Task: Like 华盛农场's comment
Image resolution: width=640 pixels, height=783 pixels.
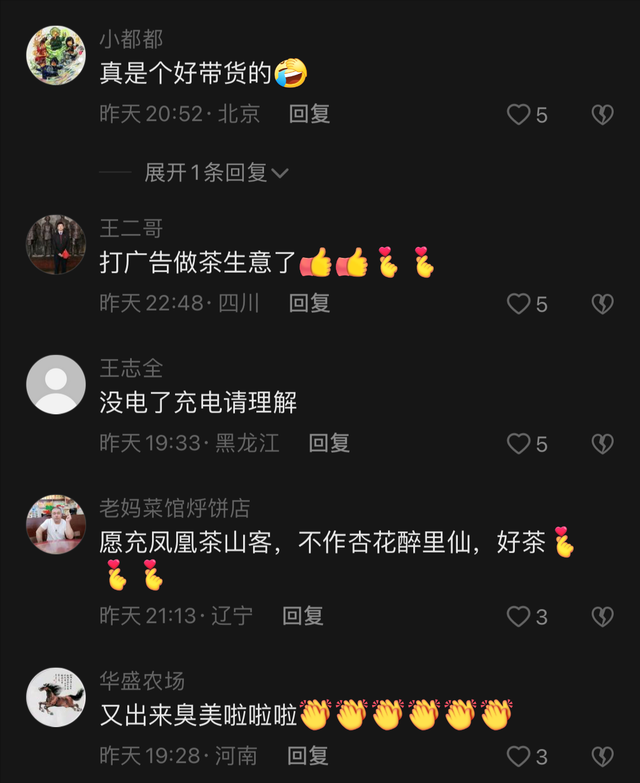Action: [x=518, y=756]
